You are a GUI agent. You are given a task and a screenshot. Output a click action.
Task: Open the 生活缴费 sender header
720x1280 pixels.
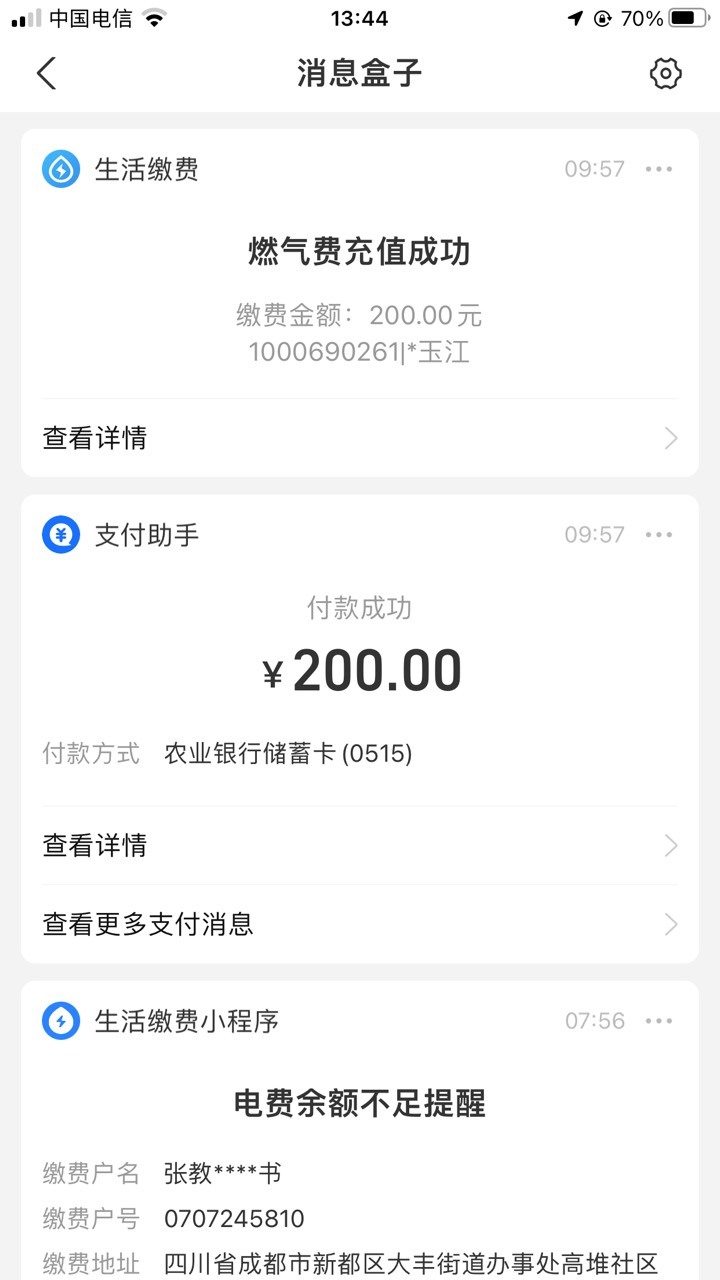120,169
